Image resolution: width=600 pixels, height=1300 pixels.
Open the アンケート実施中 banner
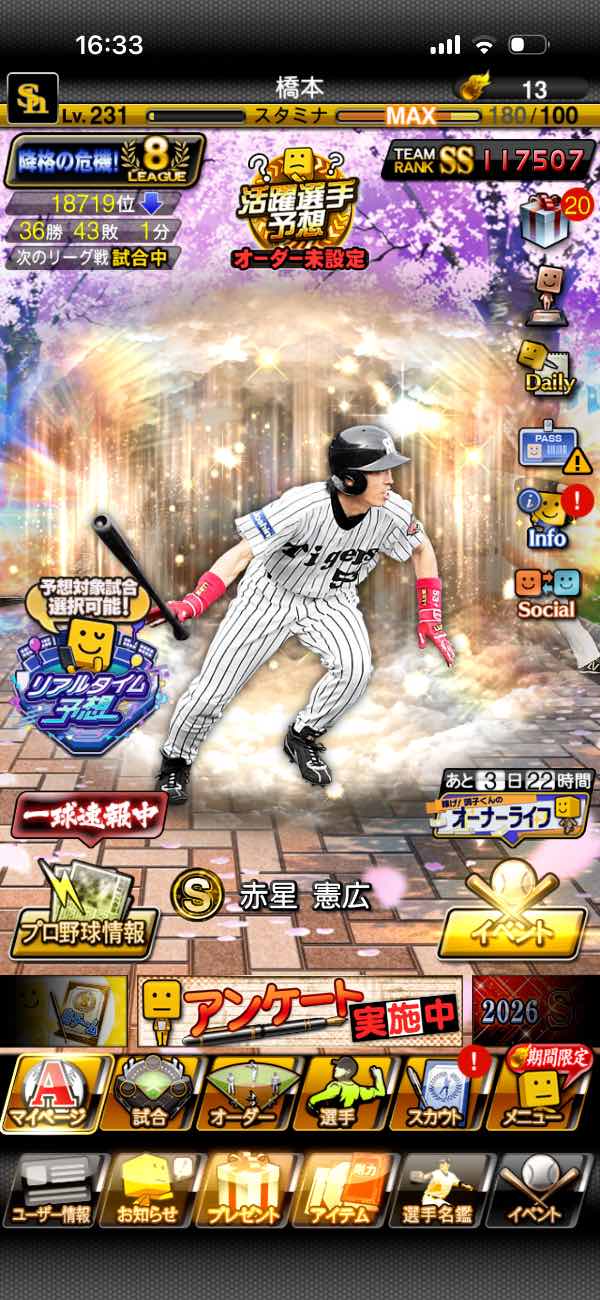[300, 1010]
